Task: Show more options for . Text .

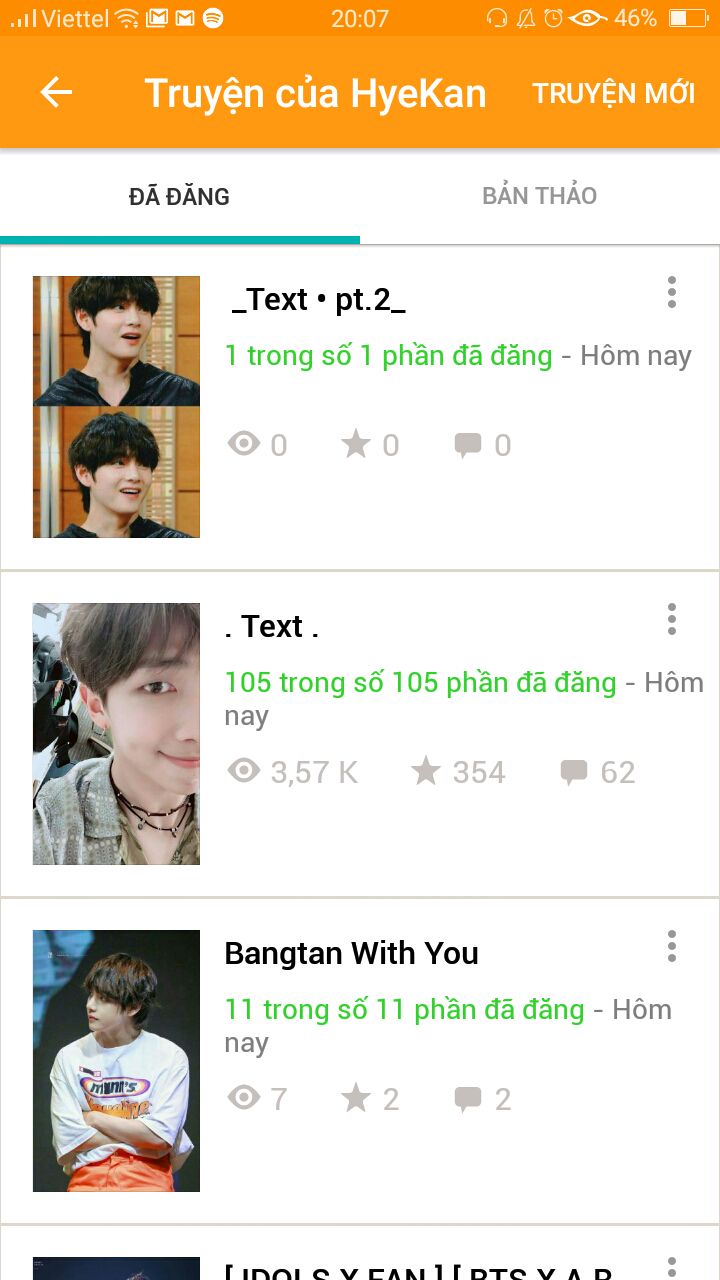Action: (x=672, y=619)
